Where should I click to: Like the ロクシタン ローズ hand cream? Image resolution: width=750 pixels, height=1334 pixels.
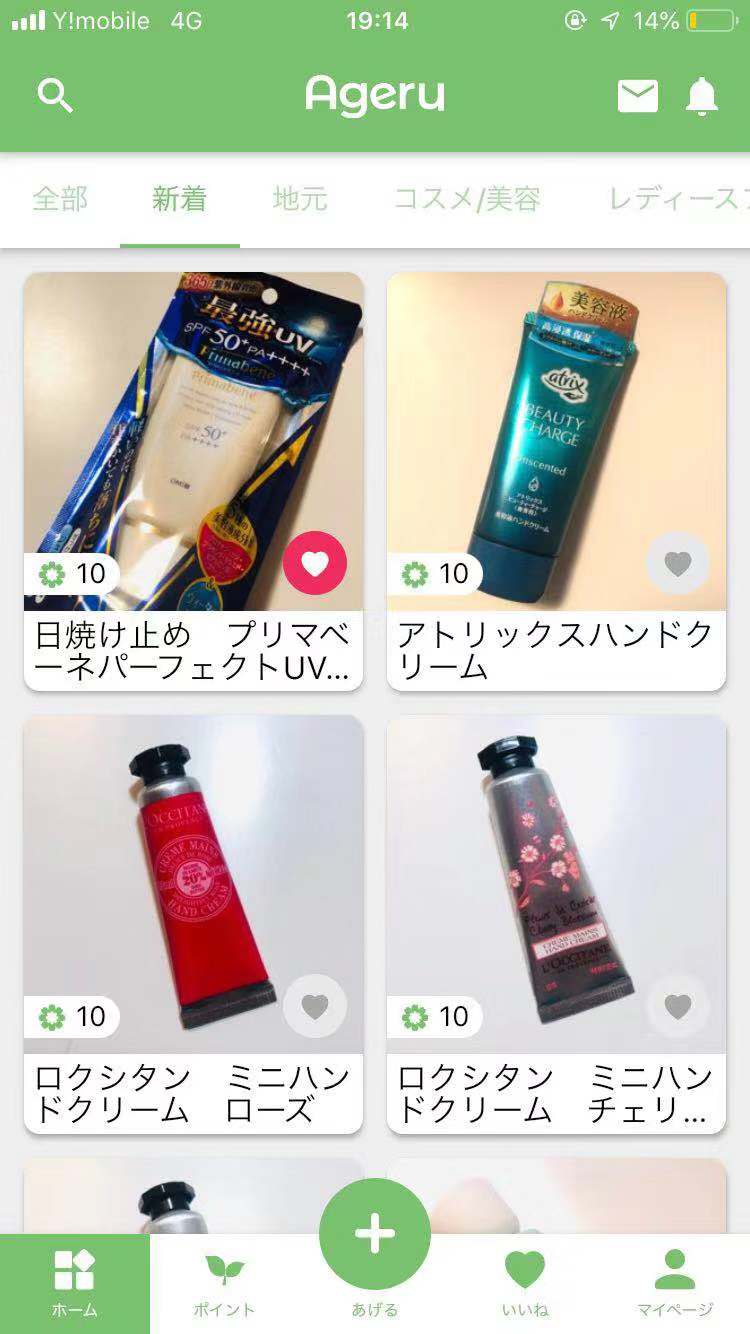(x=315, y=1007)
